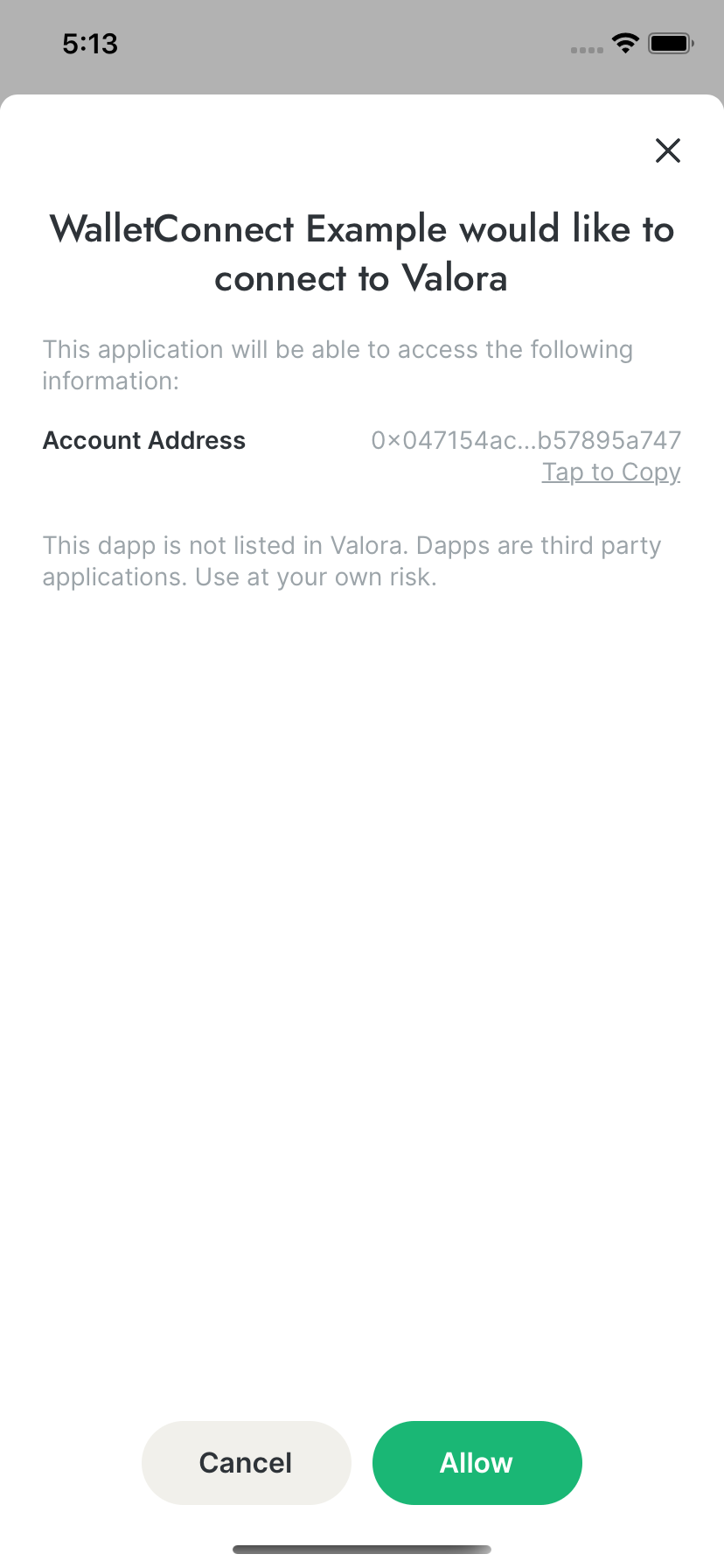The image size is (724, 1568).
Task: Select the status bar area
Action: (362, 44)
